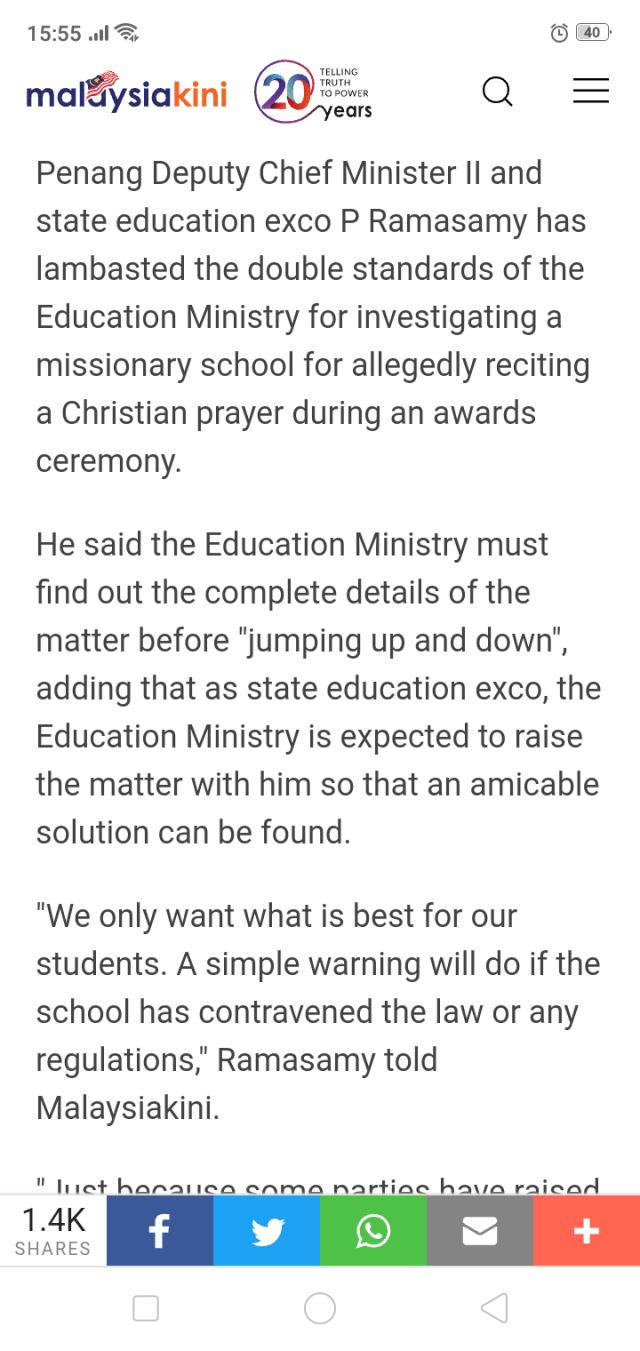Tap the system back button

click(494, 1308)
